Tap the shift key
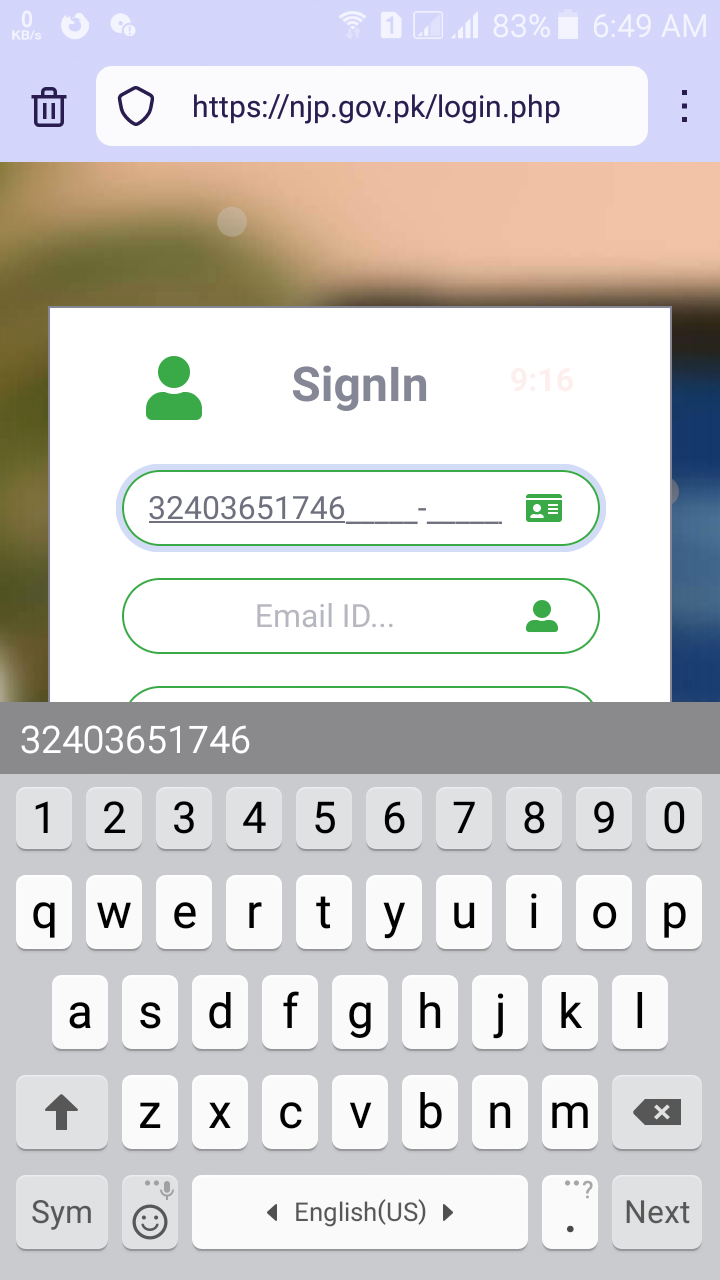 [62, 1112]
